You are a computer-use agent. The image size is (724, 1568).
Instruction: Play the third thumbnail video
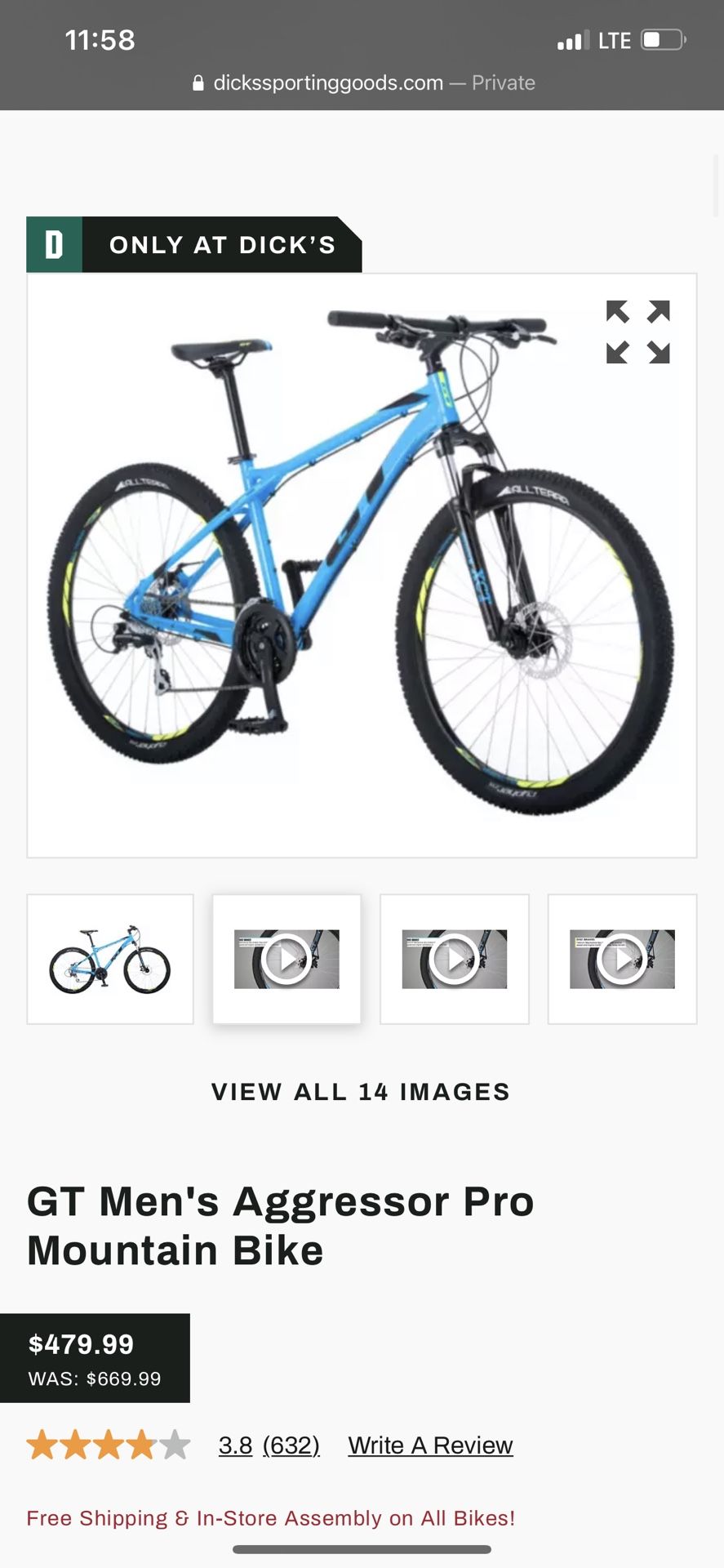click(455, 959)
